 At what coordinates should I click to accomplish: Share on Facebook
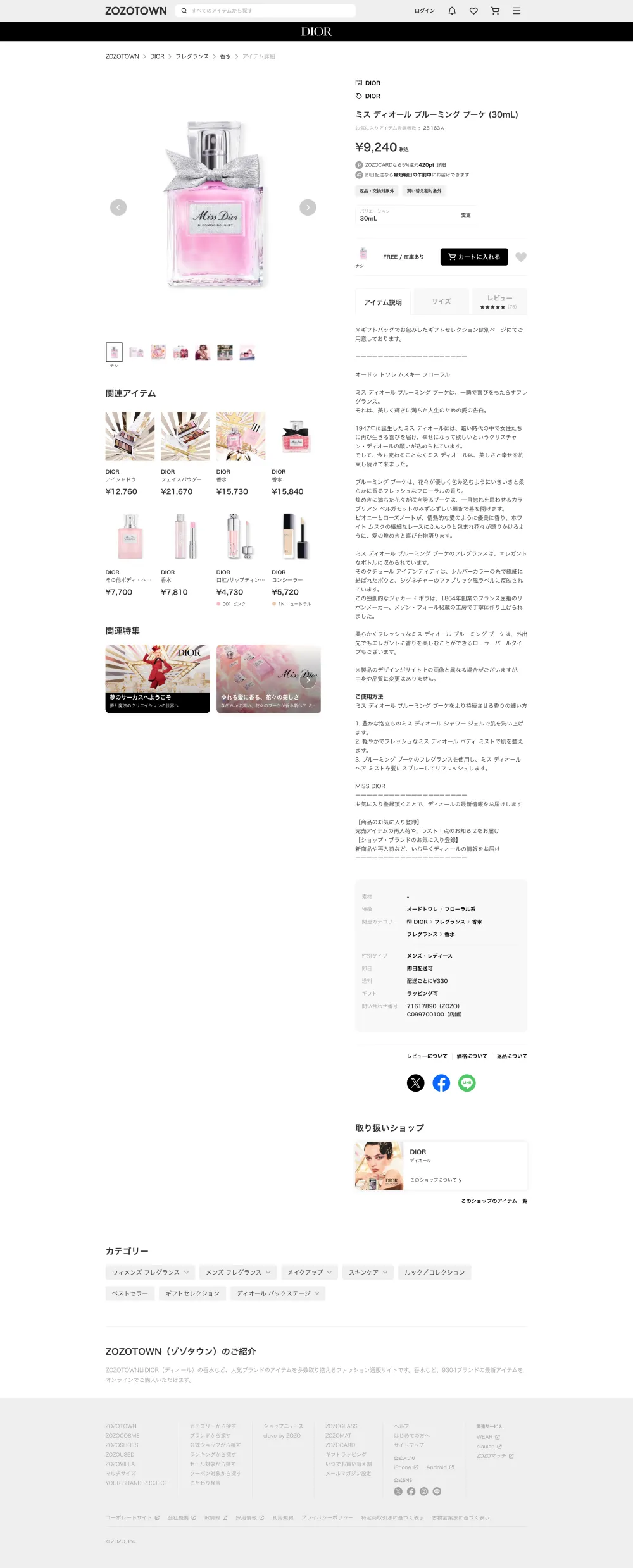[x=441, y=1083]
